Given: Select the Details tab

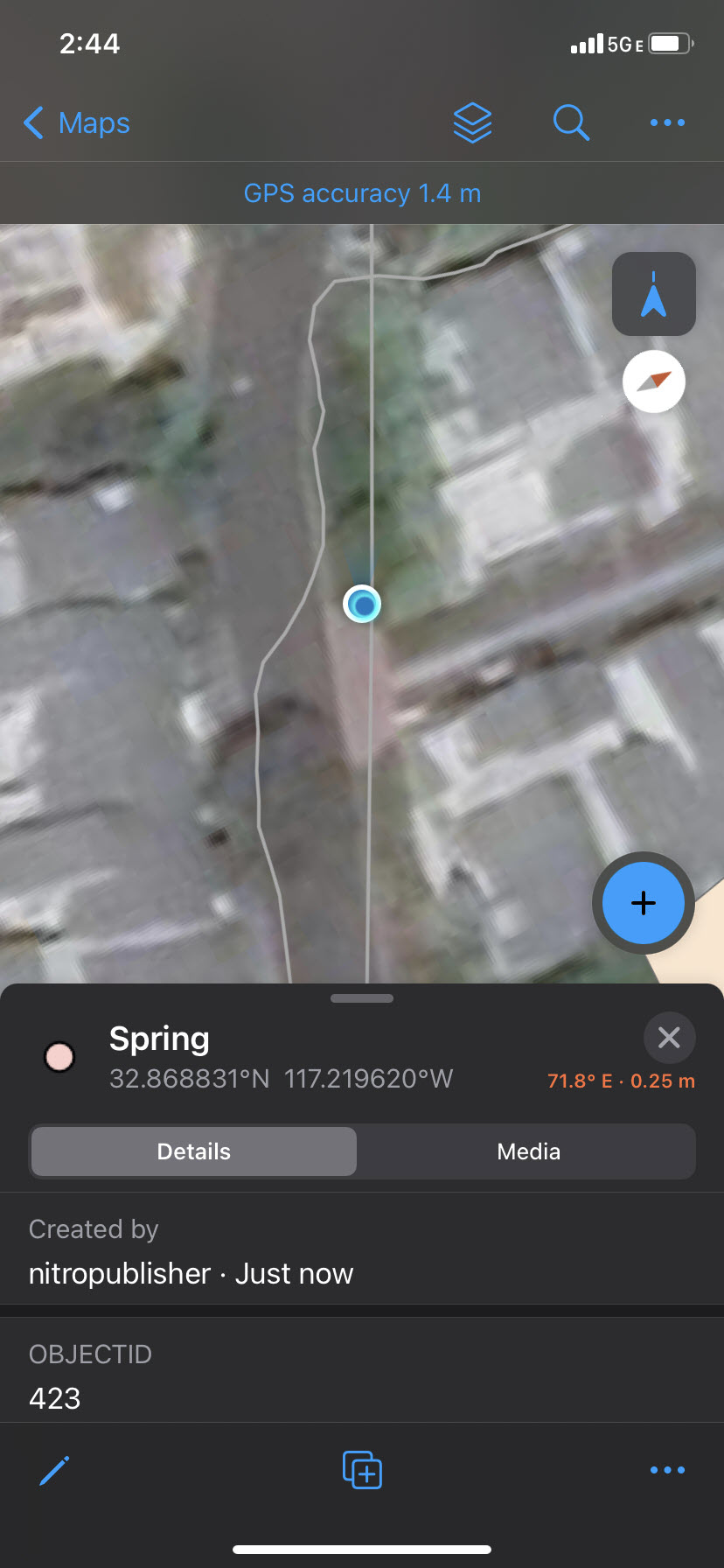Looking at the screenshot, I should click(x=192, y=1151).
